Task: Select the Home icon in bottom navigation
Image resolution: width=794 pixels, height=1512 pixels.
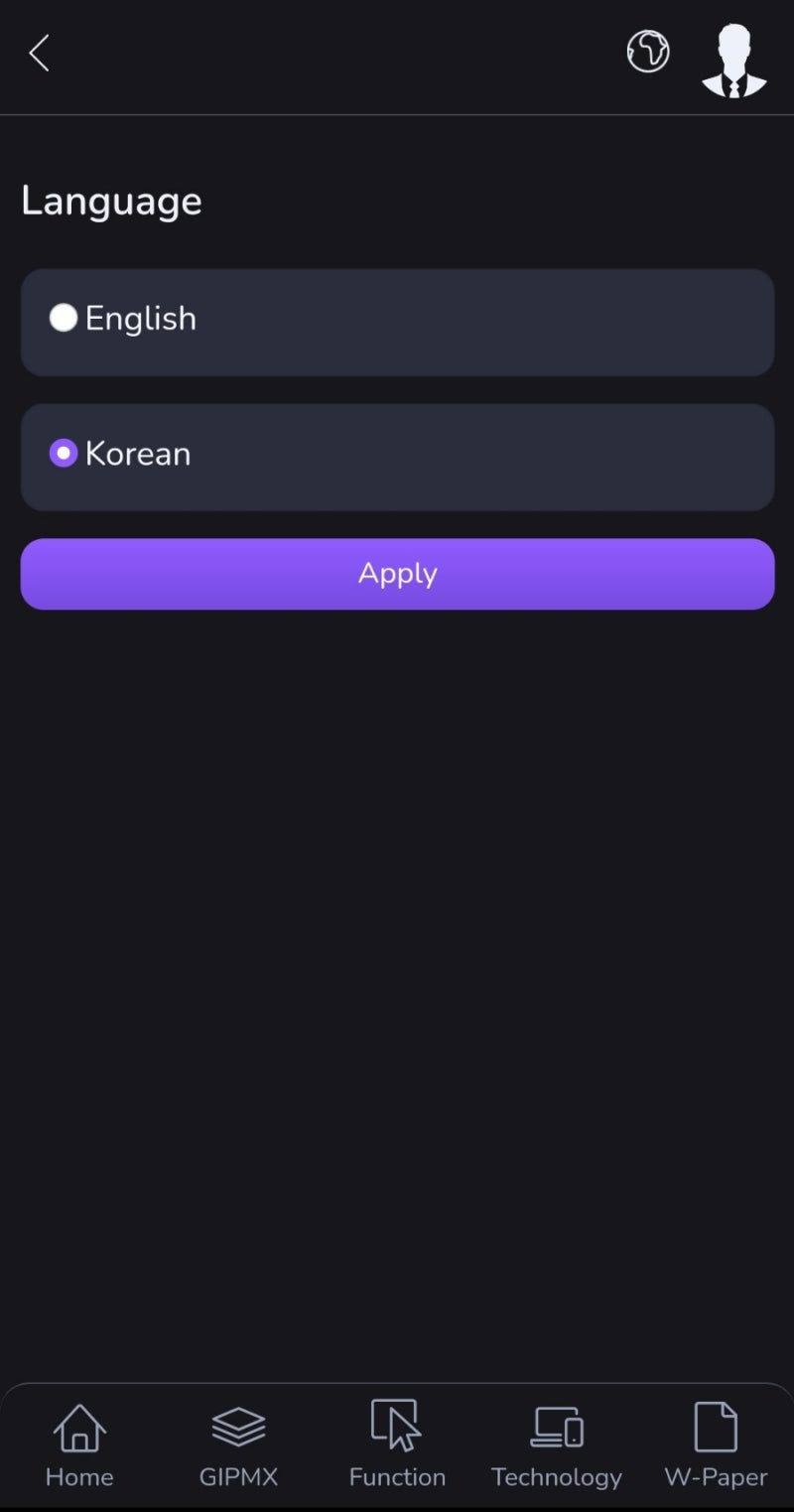Action: (x=78, y=1425)
